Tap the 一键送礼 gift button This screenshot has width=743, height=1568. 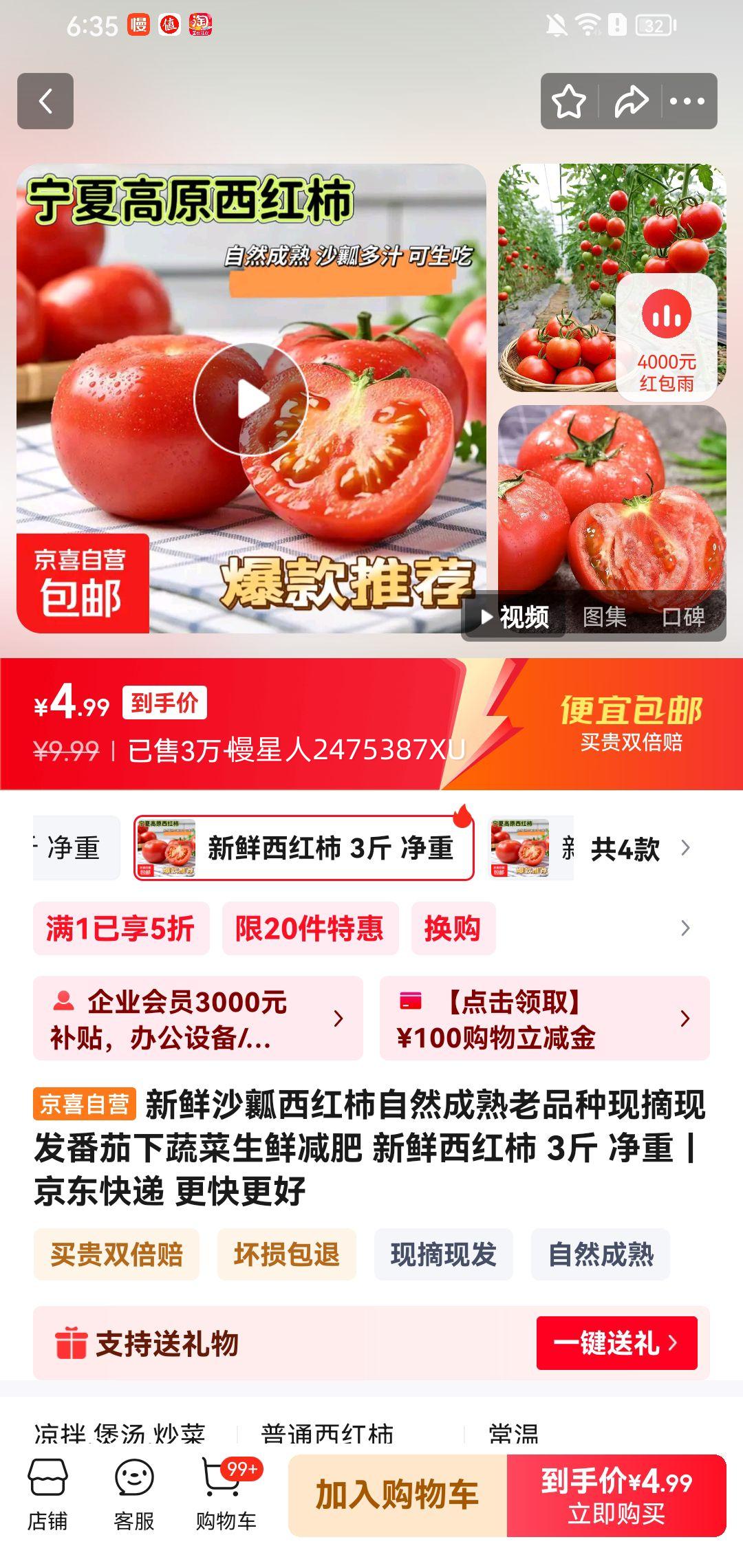click(616, 1343)
